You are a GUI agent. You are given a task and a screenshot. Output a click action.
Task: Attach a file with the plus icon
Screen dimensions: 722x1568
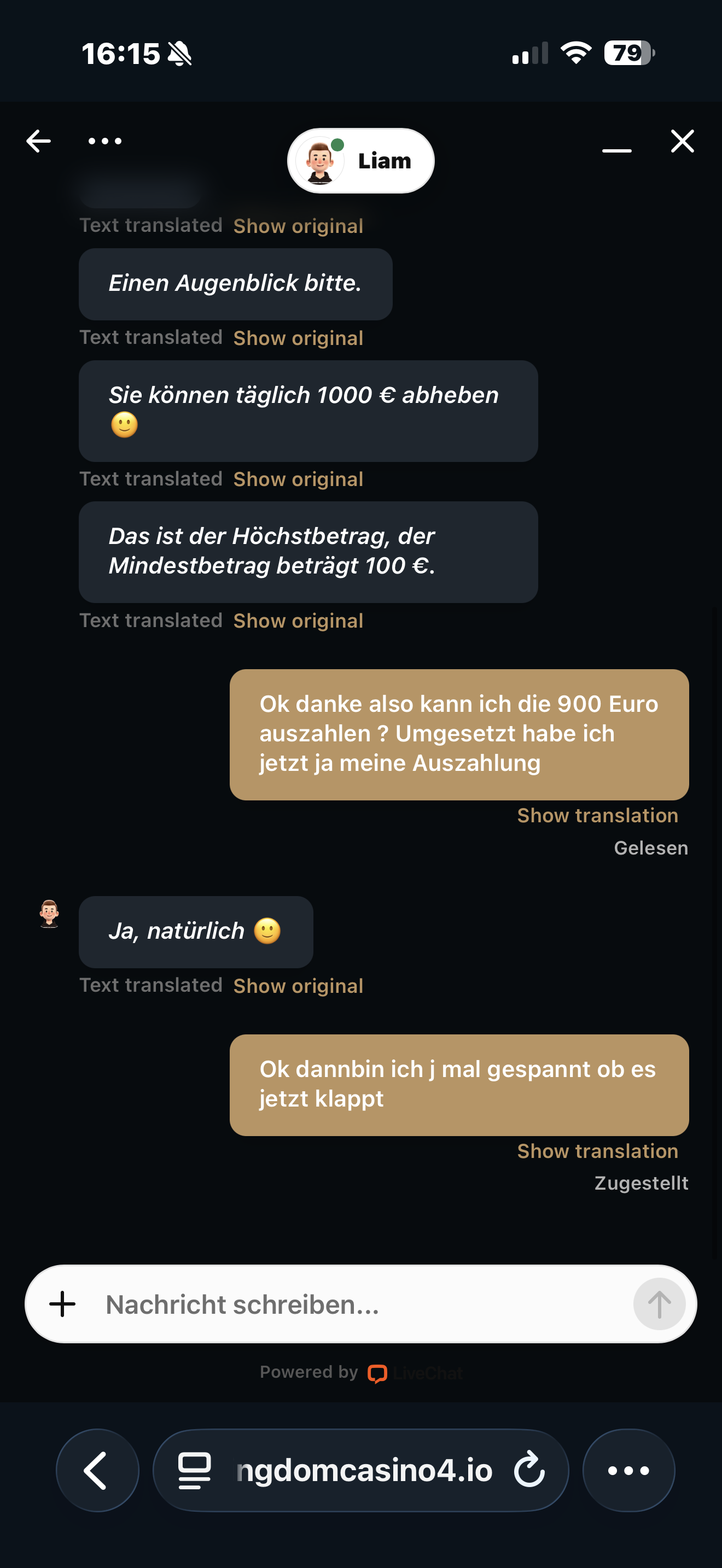click(x=62, y=1304)
